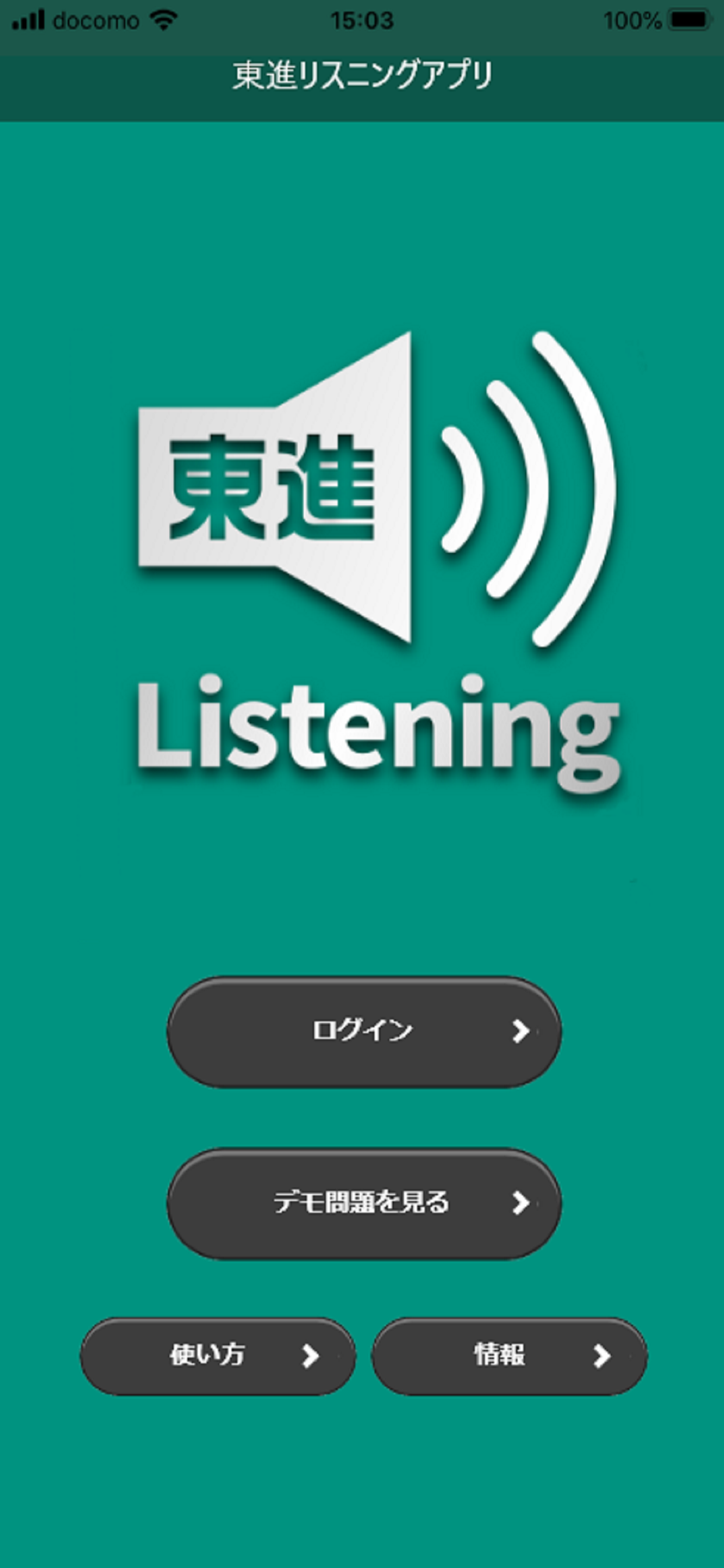The image size is (724, 1568).
Task: Tap the 100% battery percentage label
Action: click(x=632, y=19)
